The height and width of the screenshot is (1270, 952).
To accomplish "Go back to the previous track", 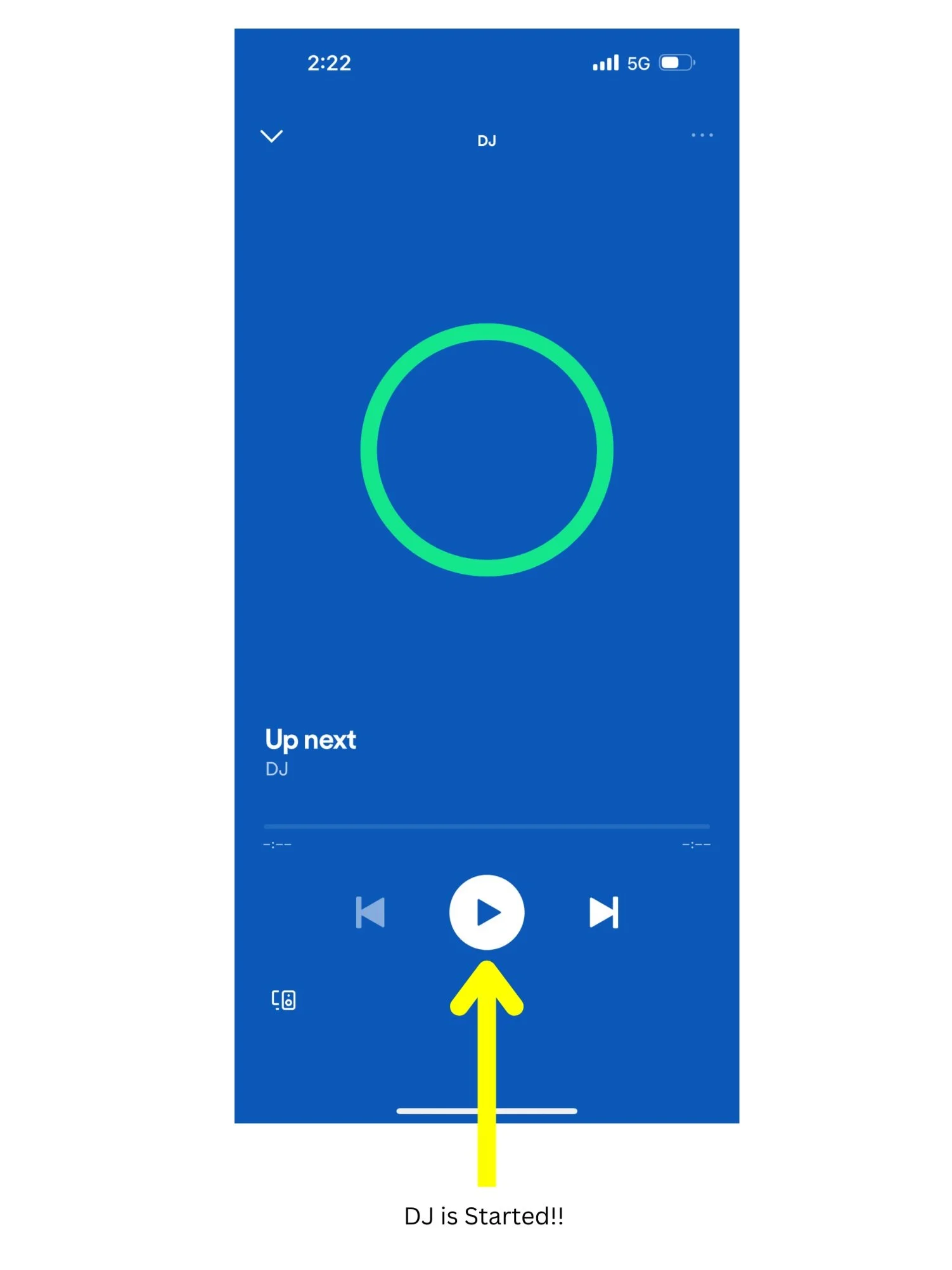I will tap(370, 912).
